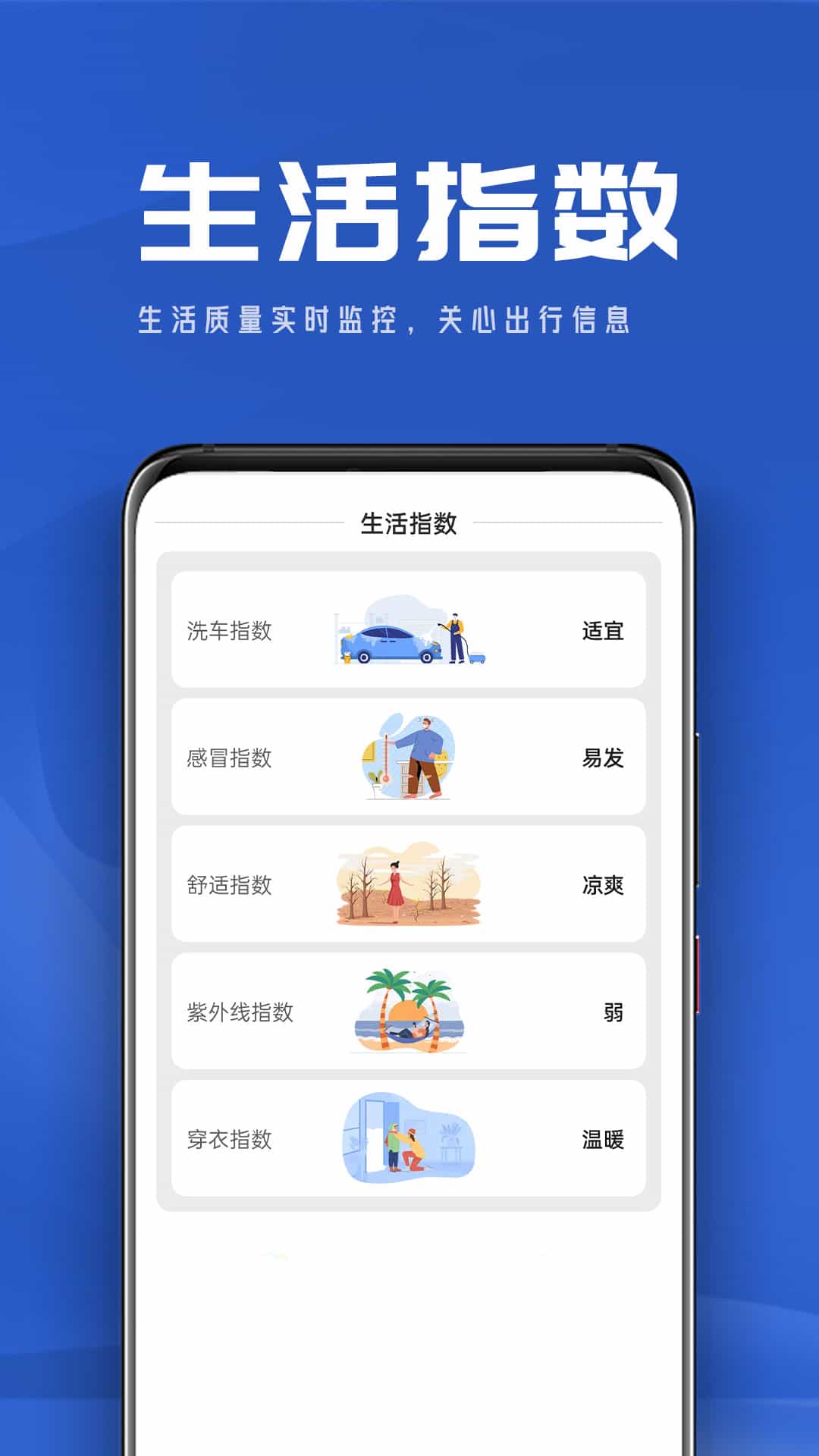Open the 紫外线指数 (UV index) row
Screen dimensions: 819x1456
409,1012
